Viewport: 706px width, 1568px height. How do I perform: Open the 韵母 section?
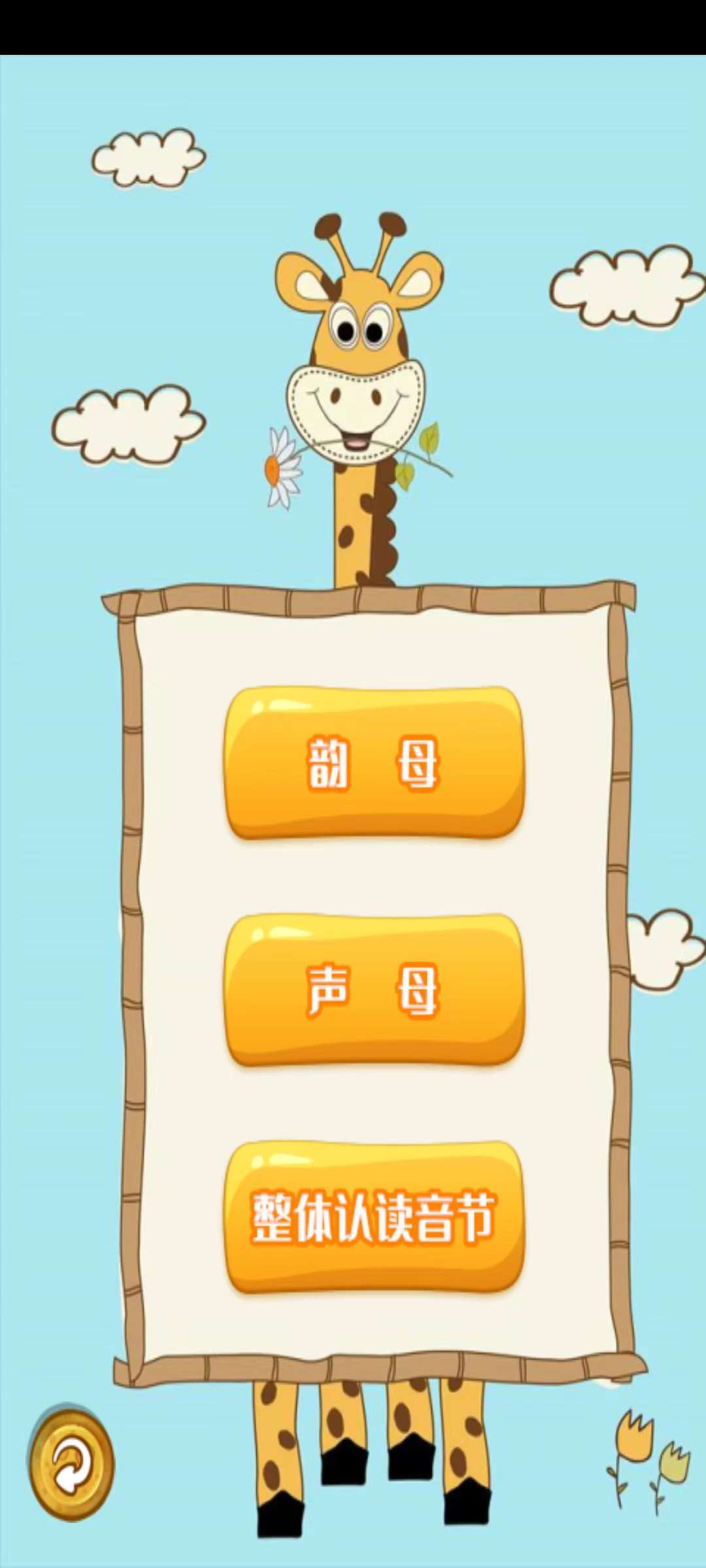pyautogui.click(x=374, y=762)
